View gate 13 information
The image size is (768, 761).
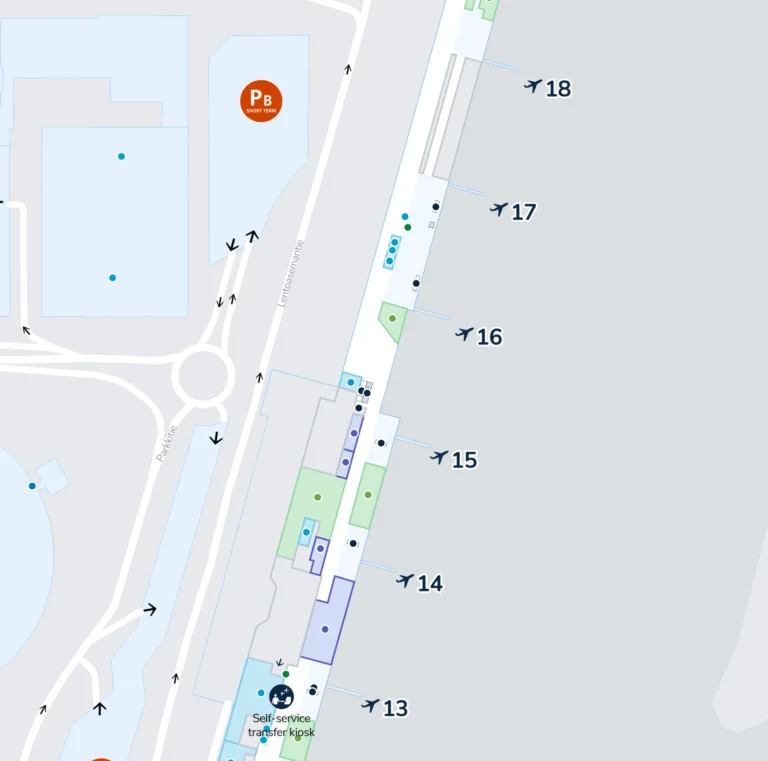(385, 707)
